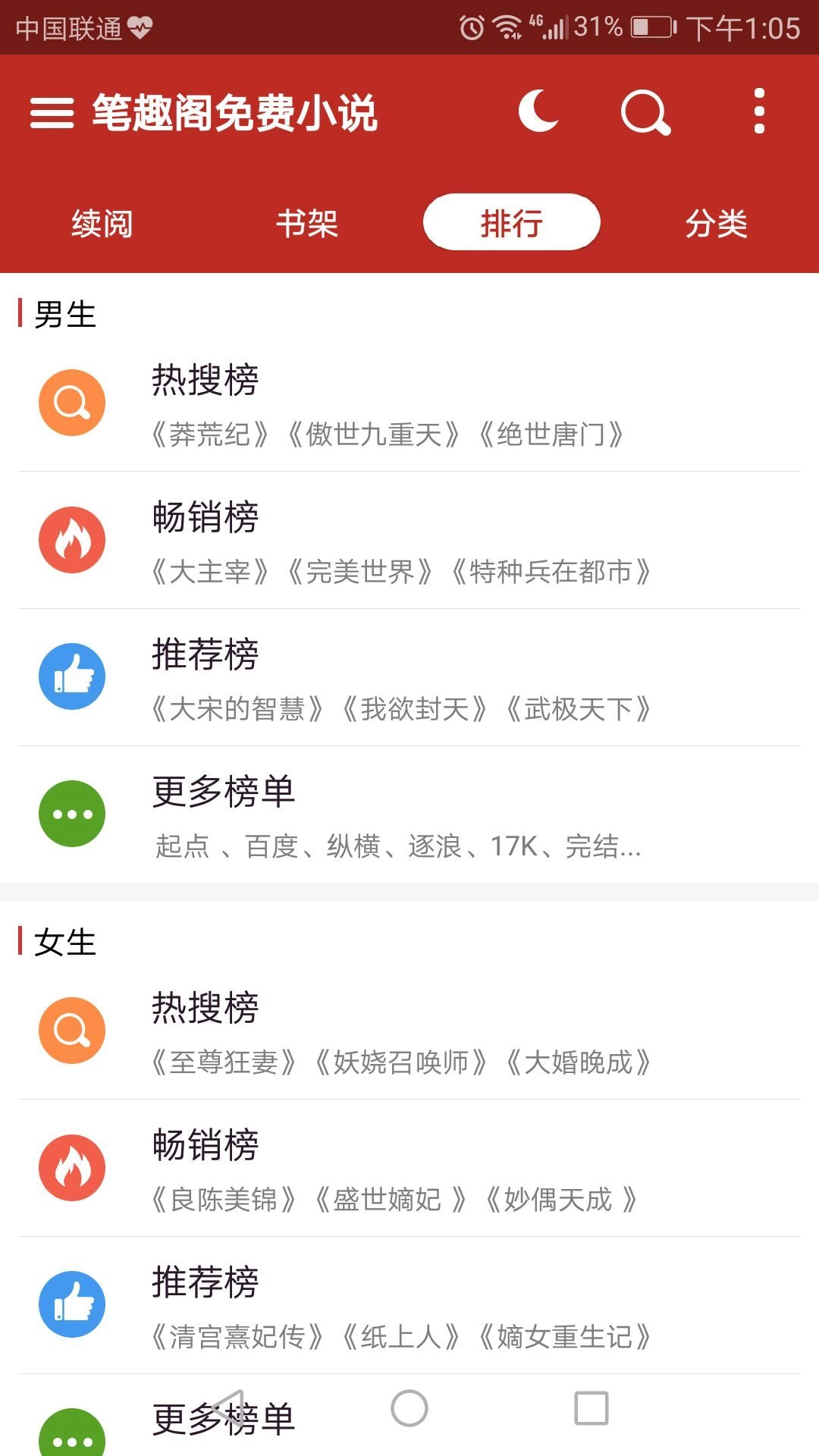Tap the system home button

coord(409,1408)
